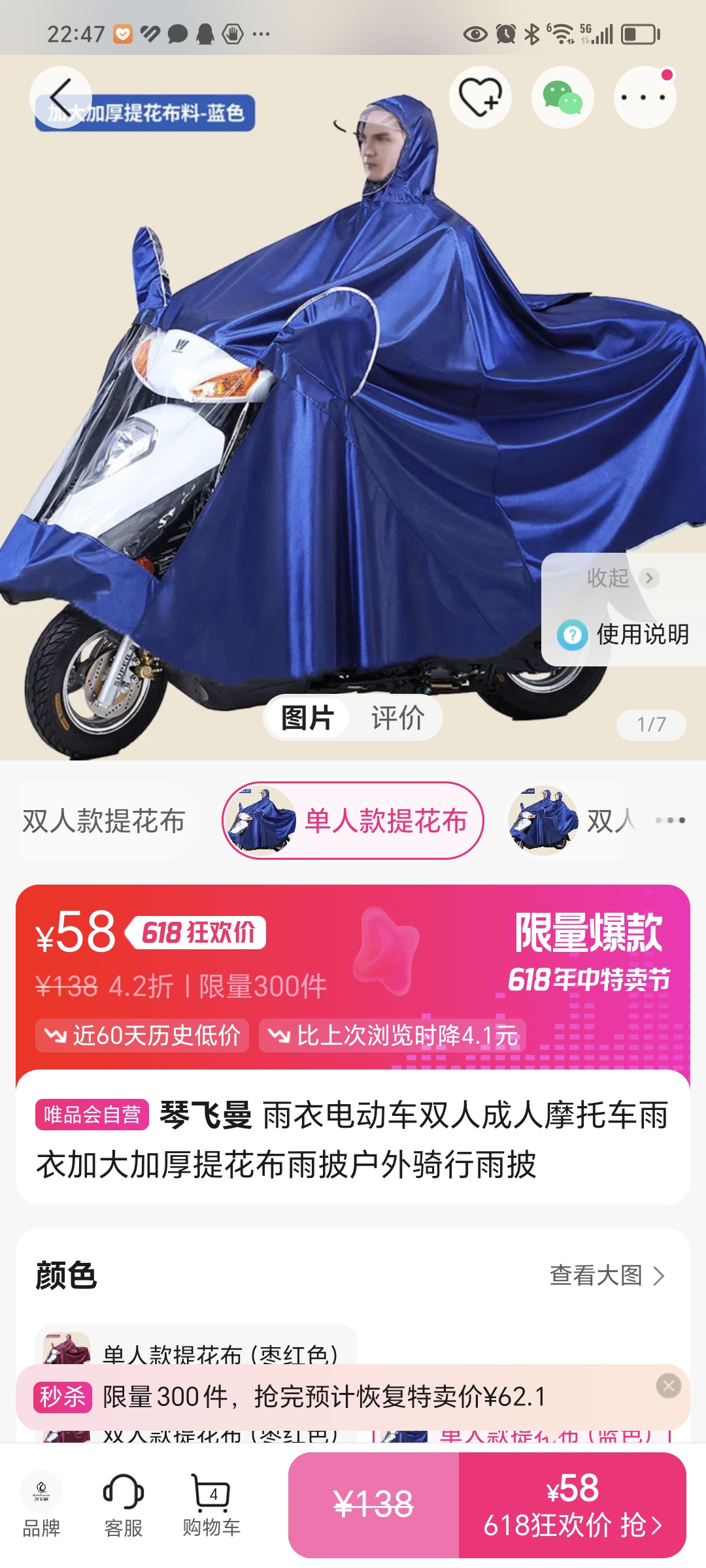
Task: Buy at the ¥138 regular price
Action: pyautogui.click(x=374, y=1505)
